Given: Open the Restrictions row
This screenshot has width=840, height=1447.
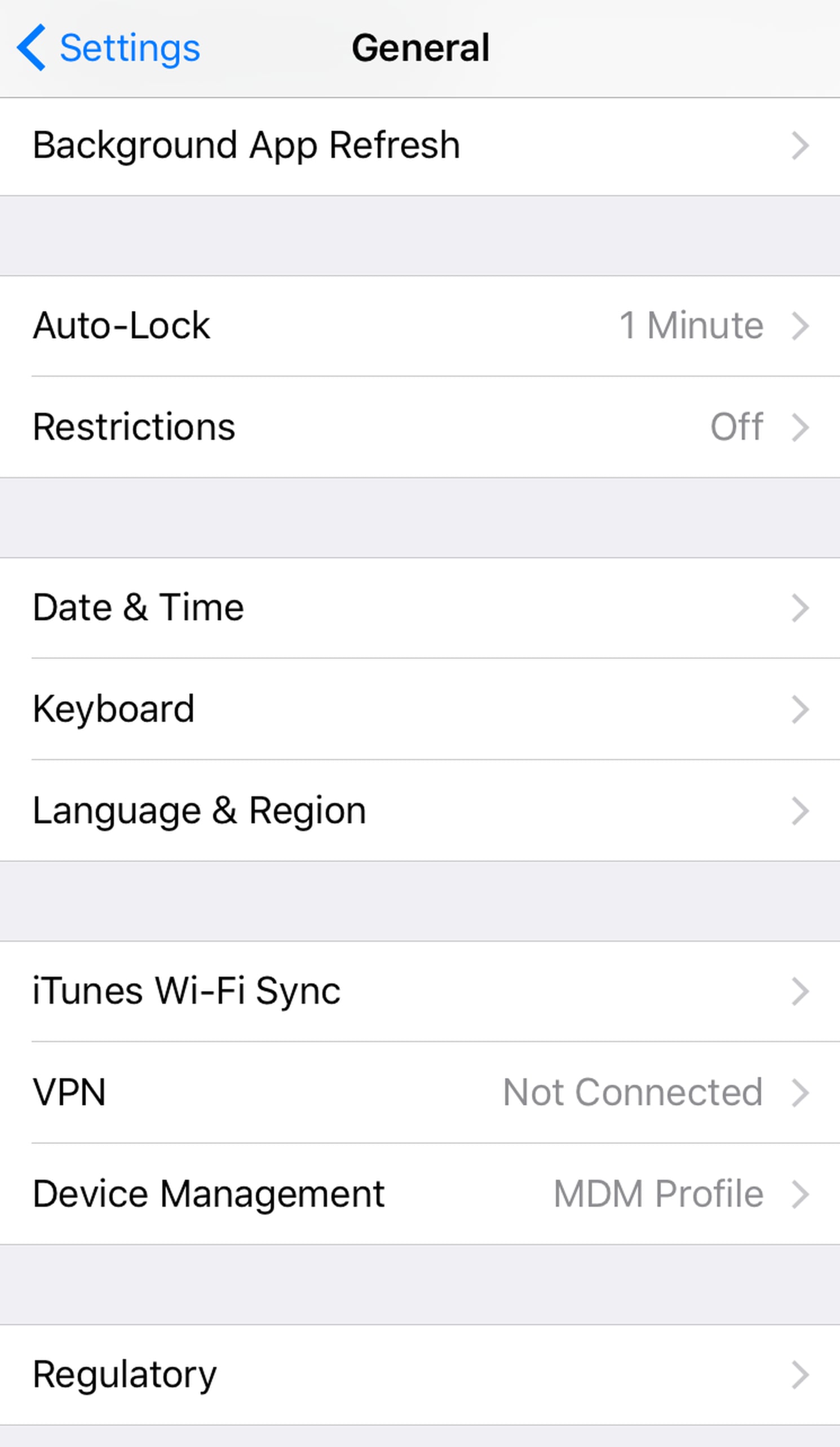Looking at the screenshot, I should [419, 427].
